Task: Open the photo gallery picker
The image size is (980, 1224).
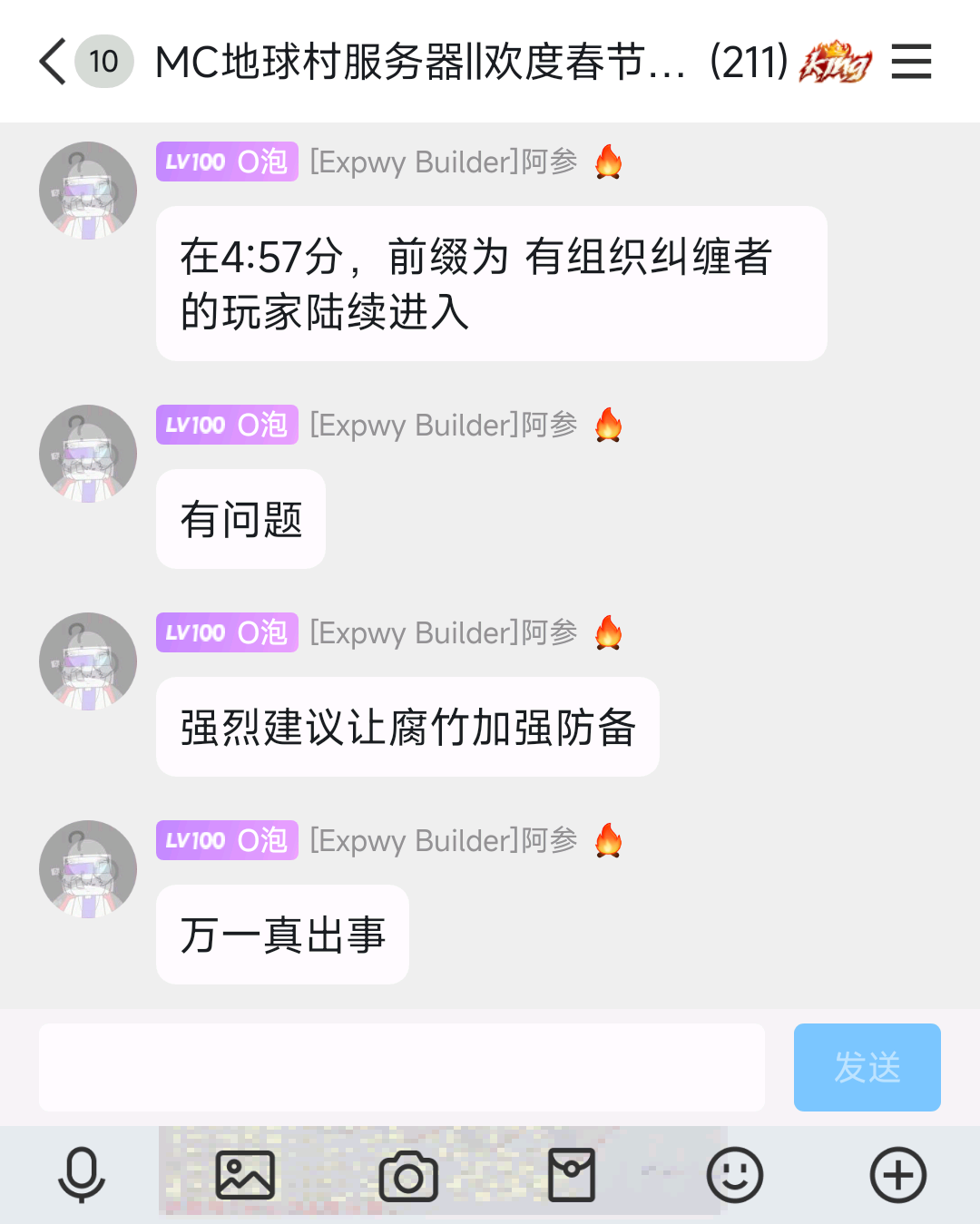Action: pyautogui.click(x=245, y=1175)
